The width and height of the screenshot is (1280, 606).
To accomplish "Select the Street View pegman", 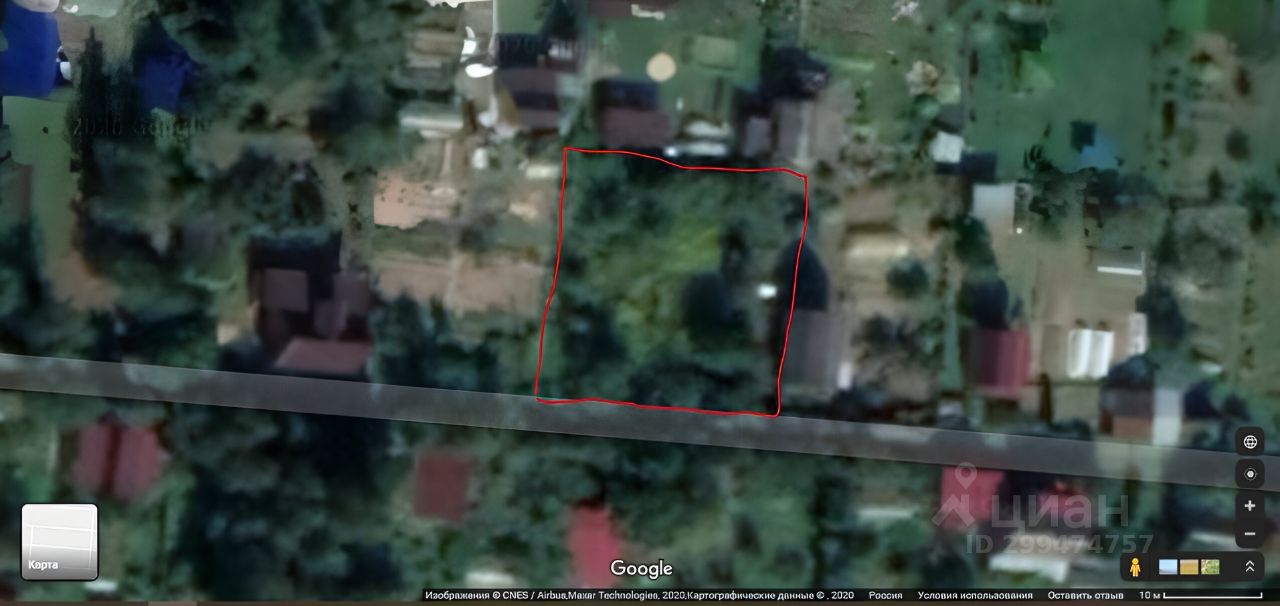I will [1135, 567].
